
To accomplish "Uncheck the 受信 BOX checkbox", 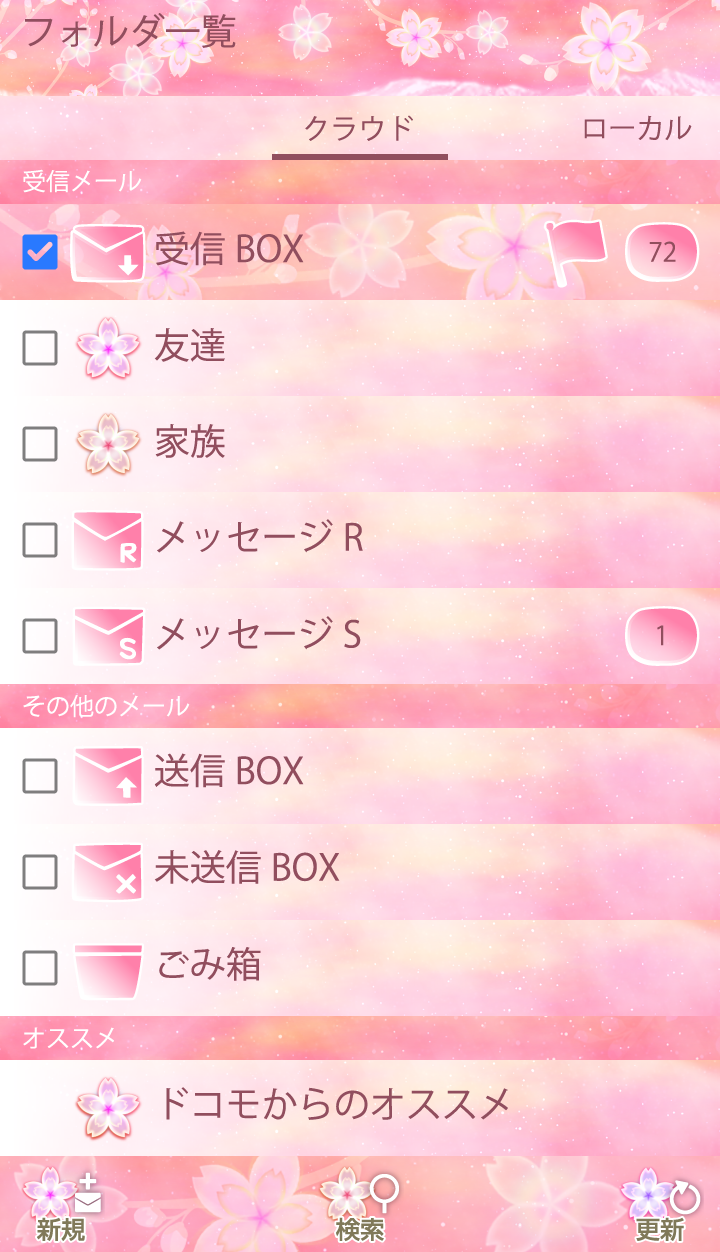I will tap(40, 252).
